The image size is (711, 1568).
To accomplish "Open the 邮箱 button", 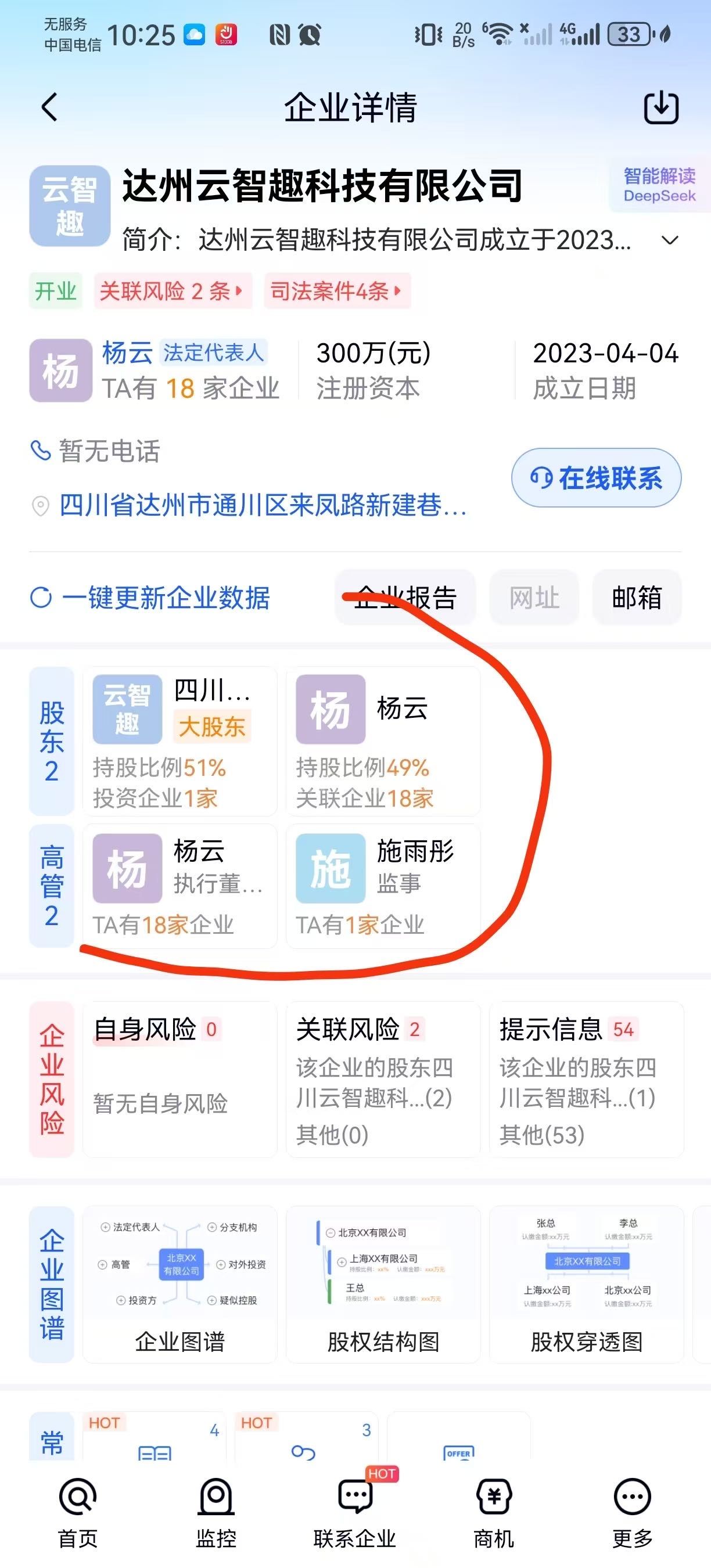I will point(636,598).
